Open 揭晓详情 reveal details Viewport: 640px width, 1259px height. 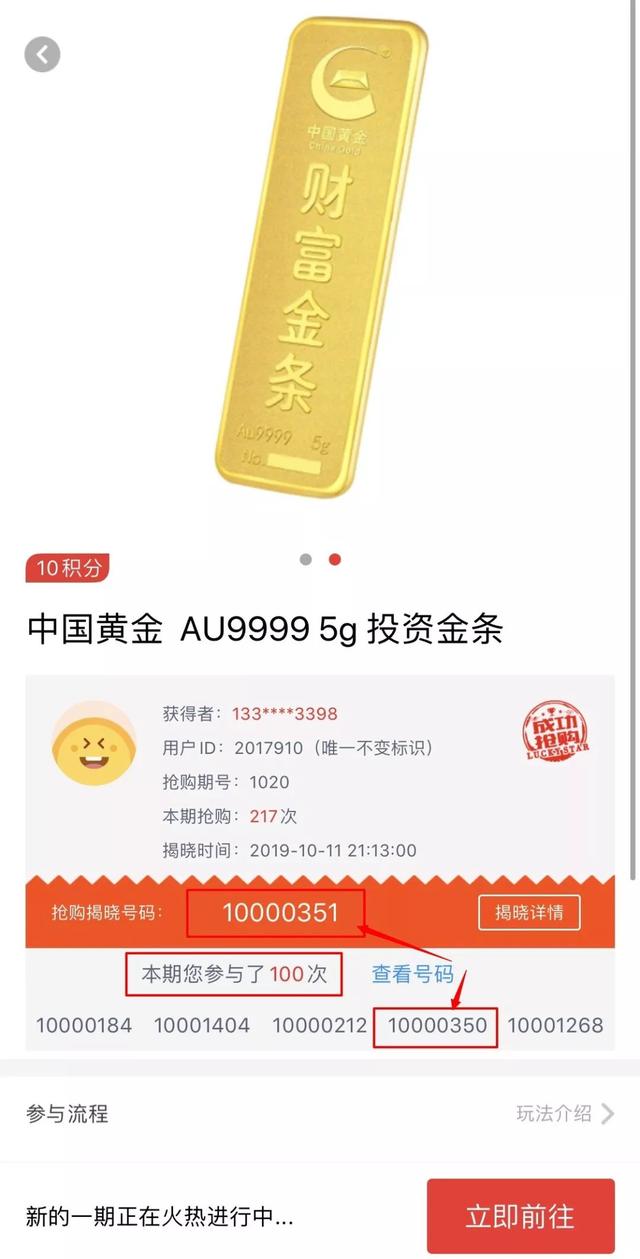click(529, 912)
